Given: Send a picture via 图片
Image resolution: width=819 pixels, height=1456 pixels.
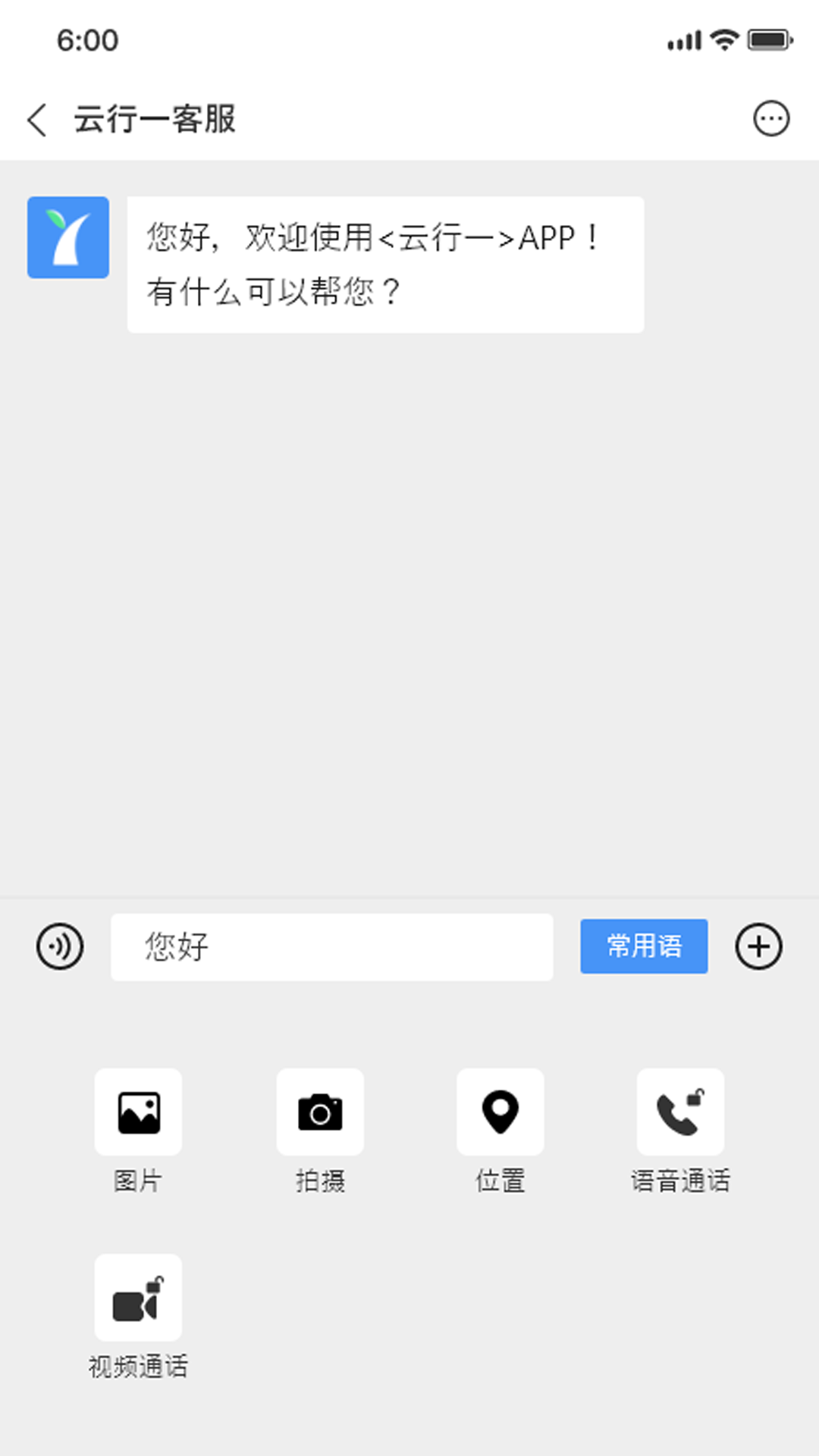Looking at the screenshot, I should click(138, 1112).
